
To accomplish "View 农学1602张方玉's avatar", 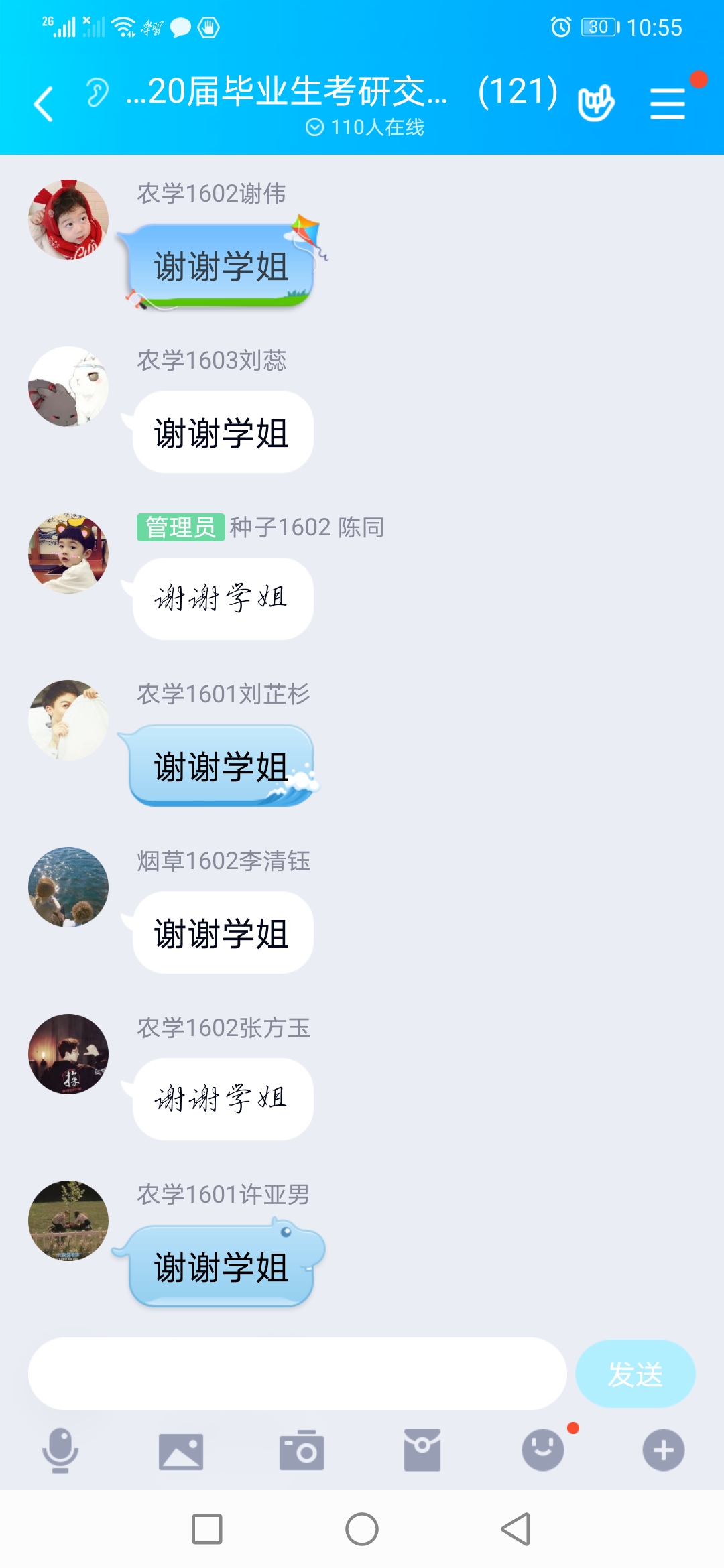I will [x=68, y=1054].
